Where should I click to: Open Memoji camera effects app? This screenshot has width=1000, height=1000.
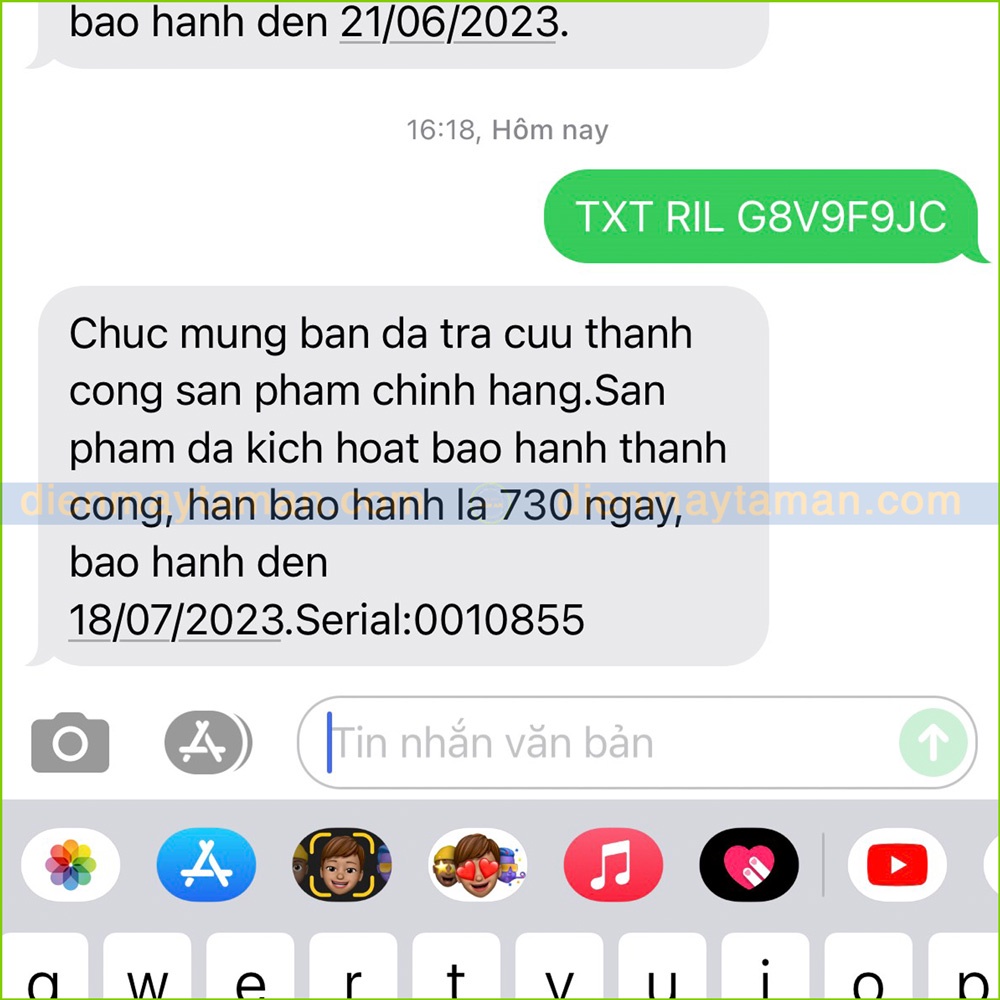pos(342,865)
